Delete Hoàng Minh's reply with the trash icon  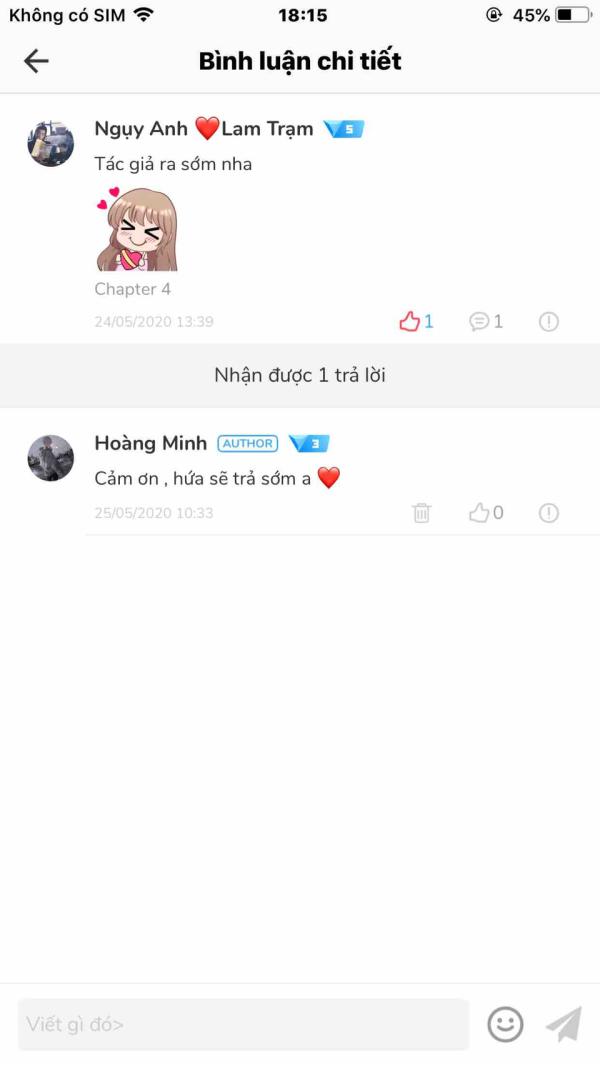pos(422,512)
